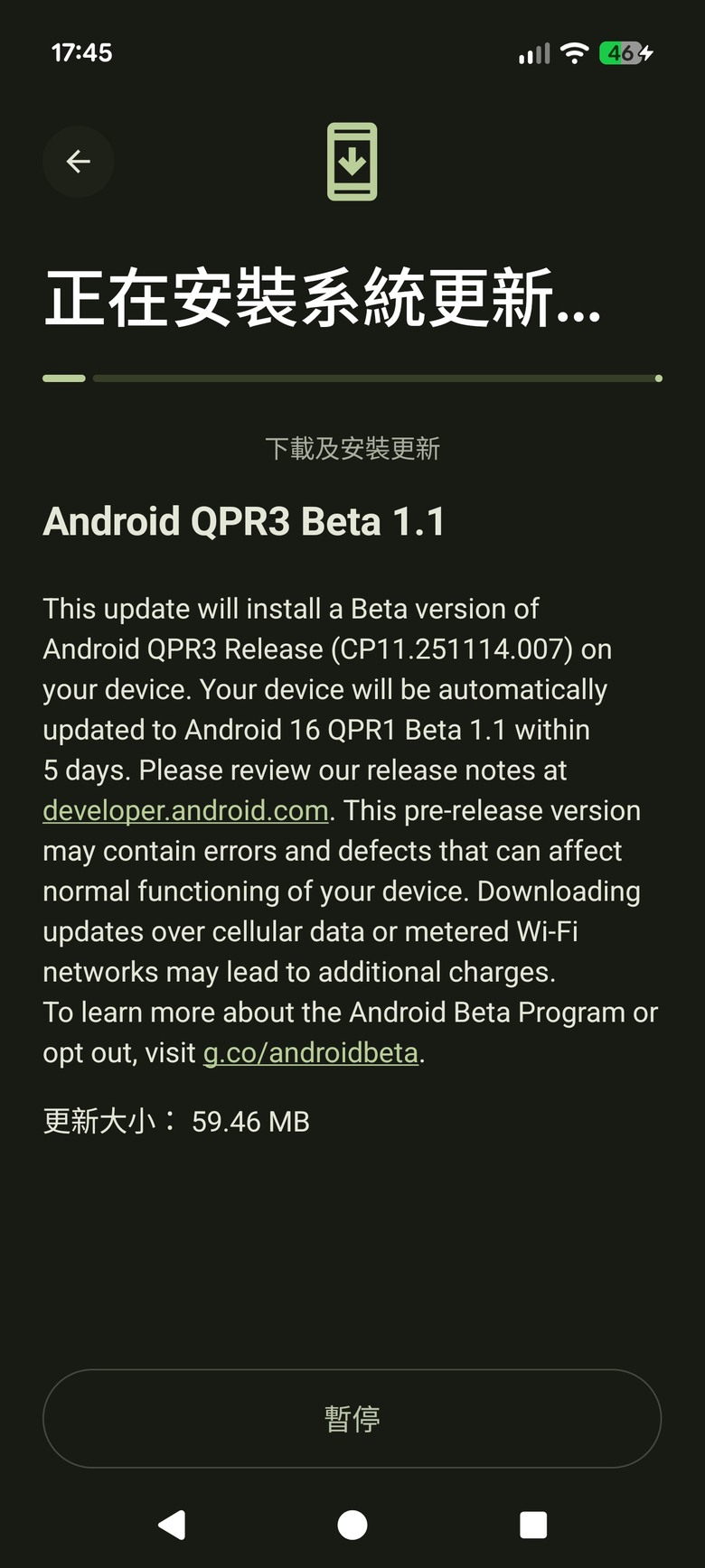
Task: Open the developer.android.com link
Action: 185,810
